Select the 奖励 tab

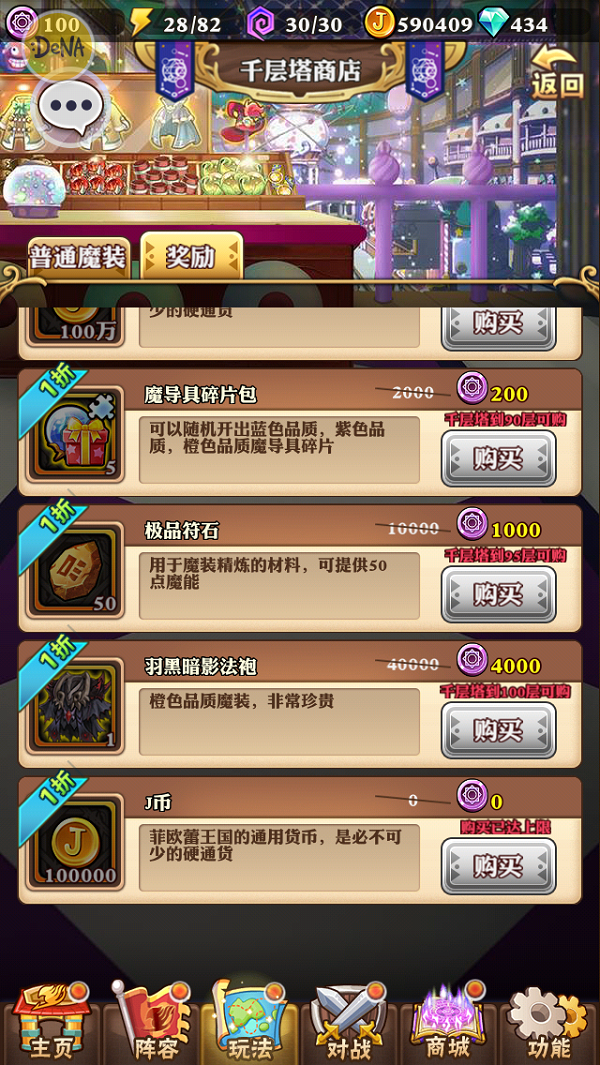click(191, 256)
